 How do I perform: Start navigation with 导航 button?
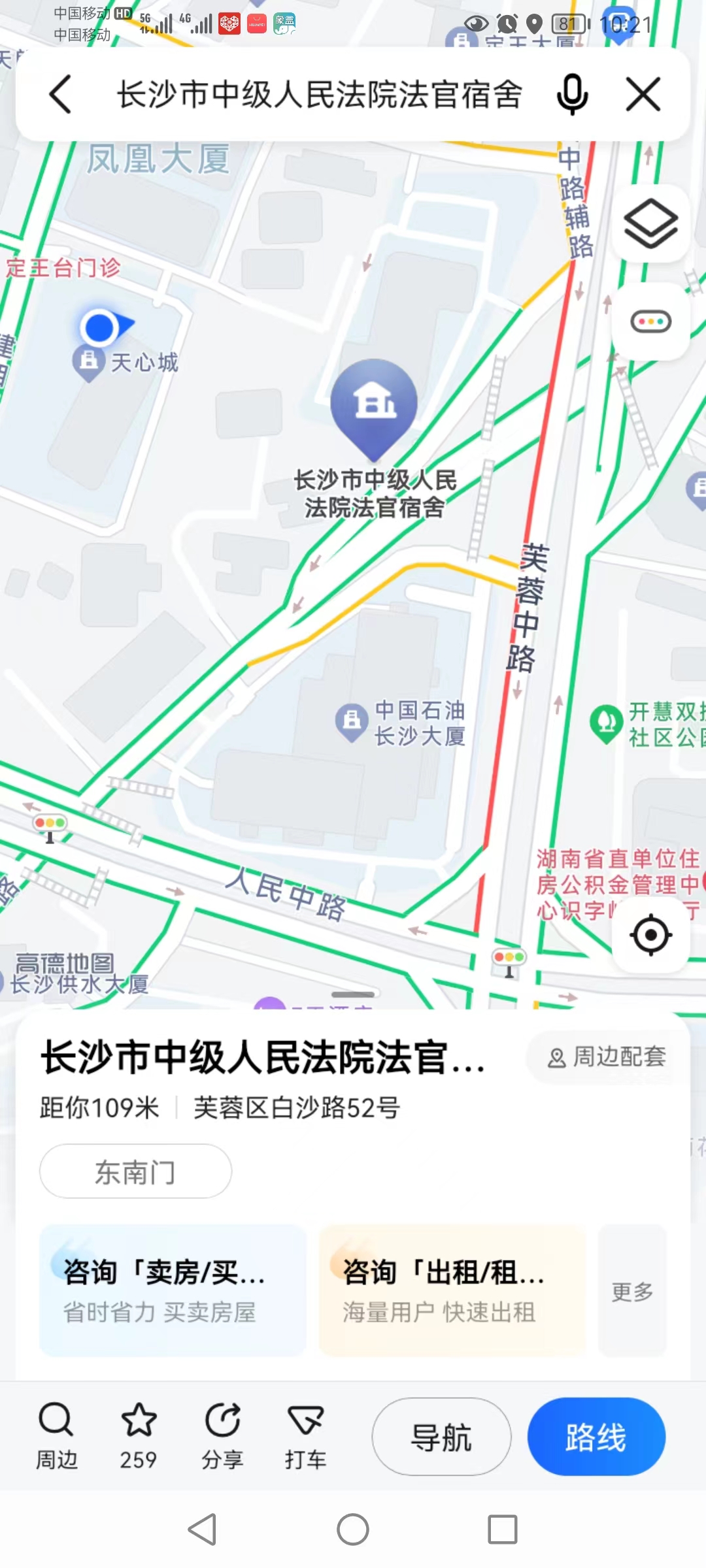441,1437
